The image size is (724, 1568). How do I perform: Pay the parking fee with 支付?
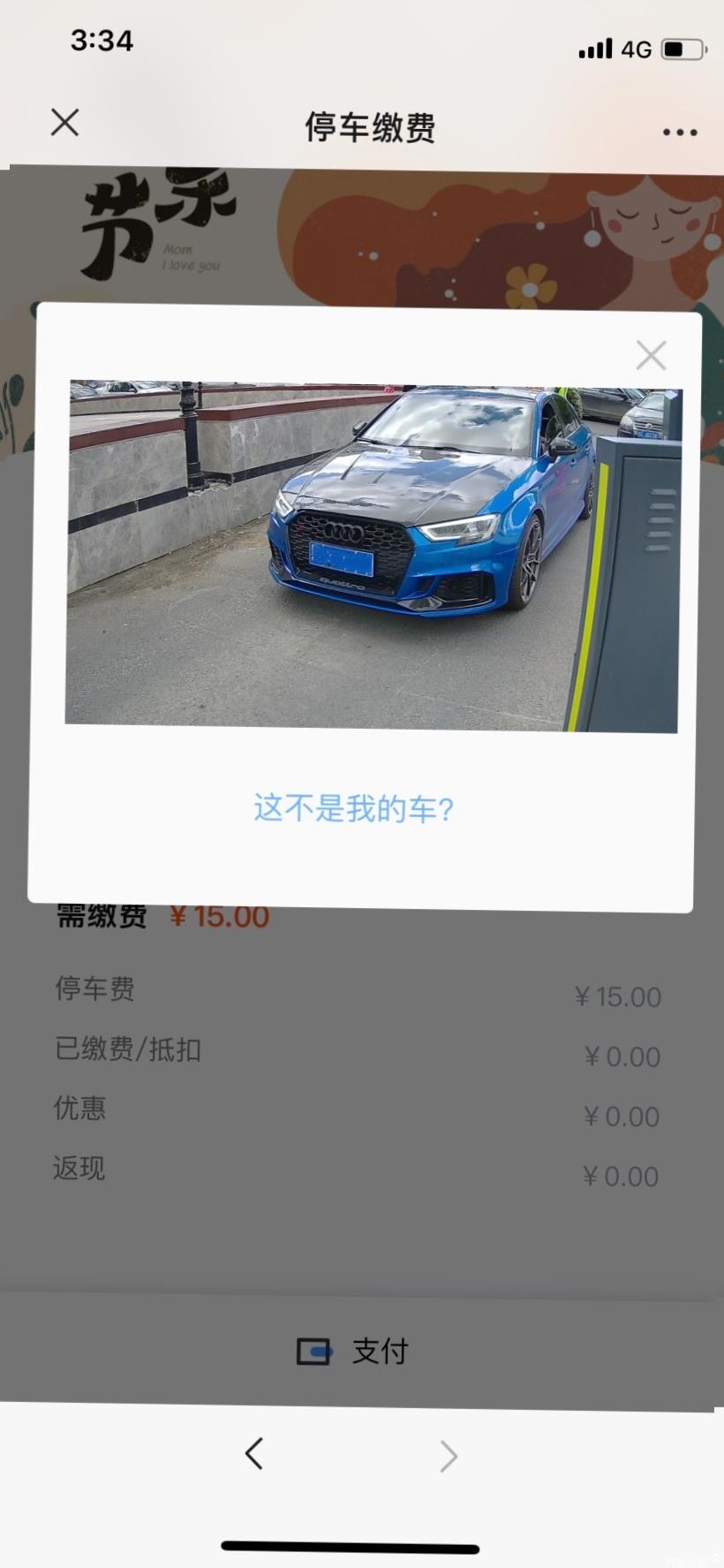click(x=353, y=1351)
